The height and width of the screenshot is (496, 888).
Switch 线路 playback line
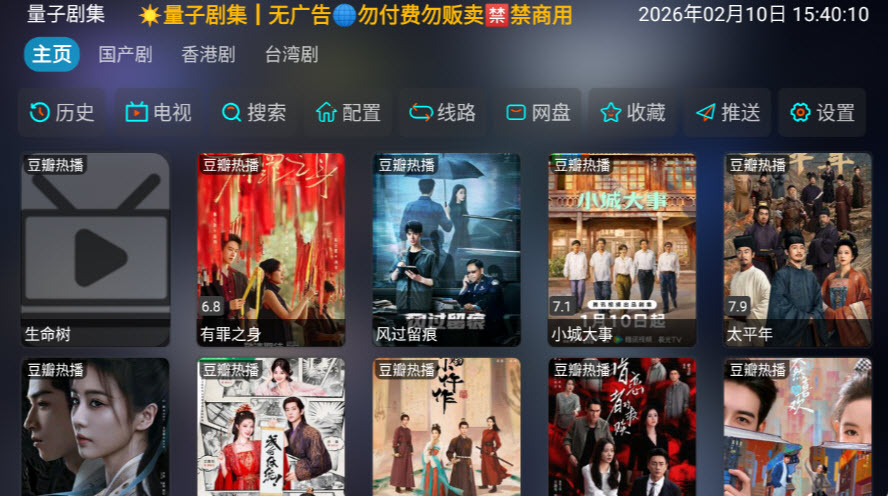[443, 112]
